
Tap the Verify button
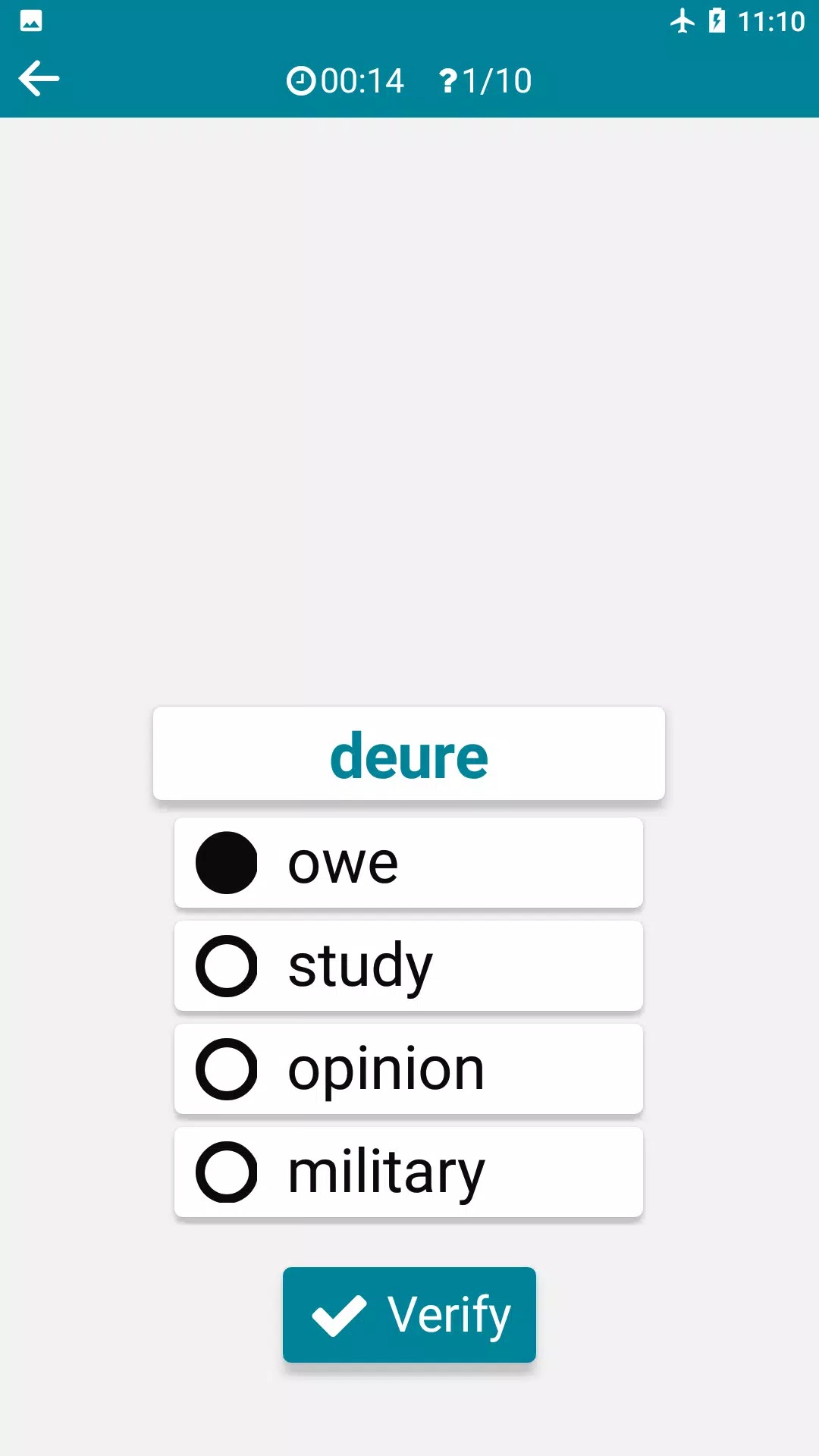409,1315
